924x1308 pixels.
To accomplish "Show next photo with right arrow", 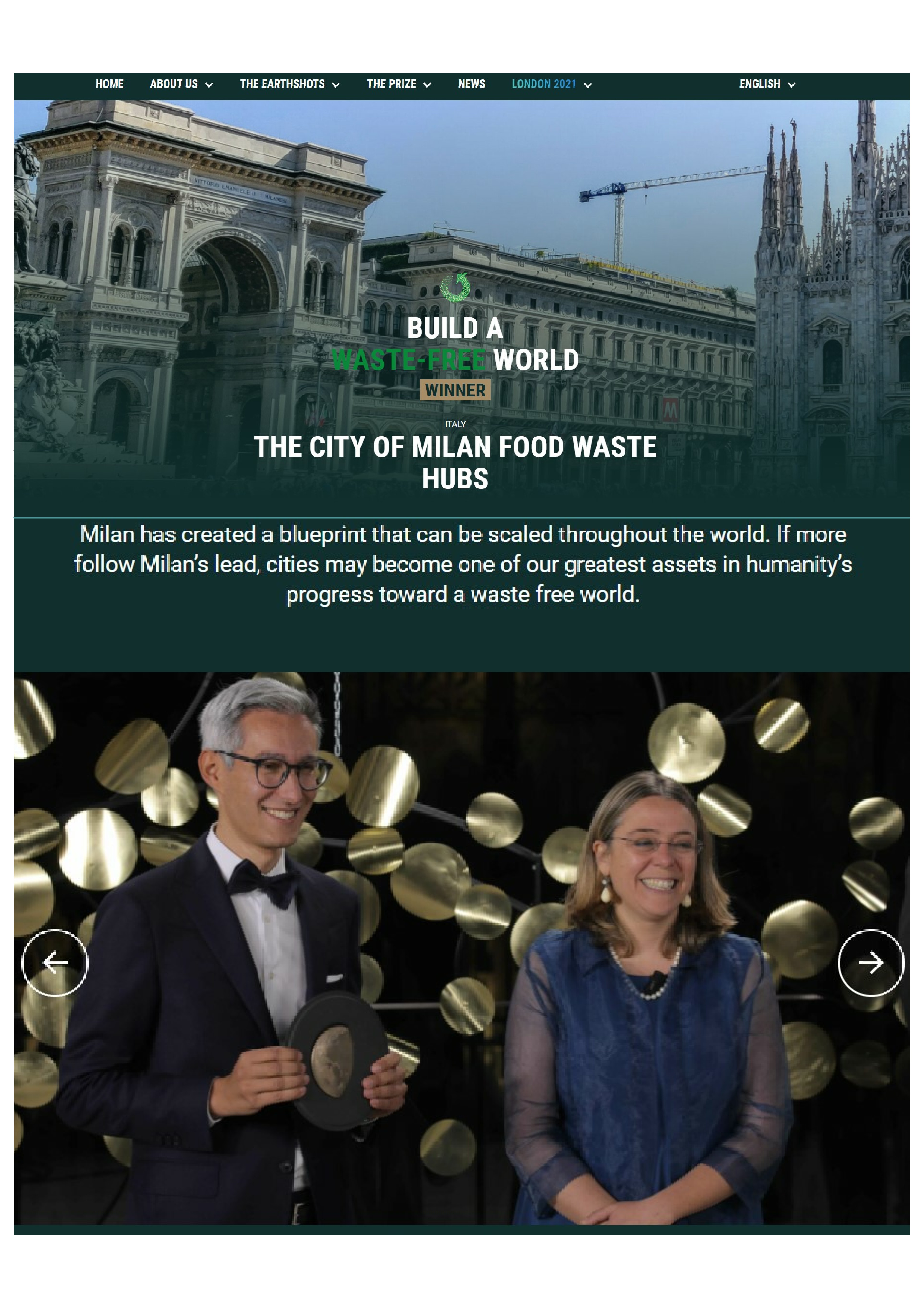I will [x=871, y=963].
